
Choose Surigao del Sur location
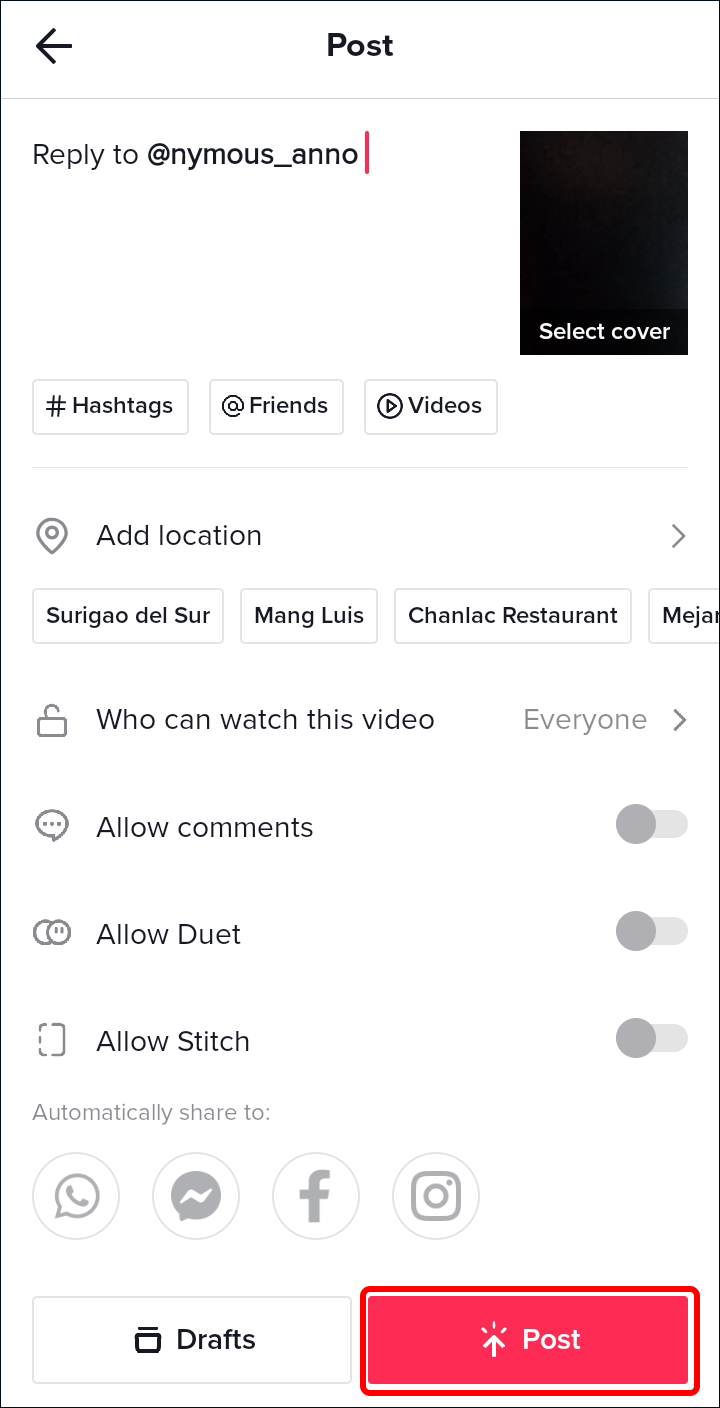tap(128, 615)
